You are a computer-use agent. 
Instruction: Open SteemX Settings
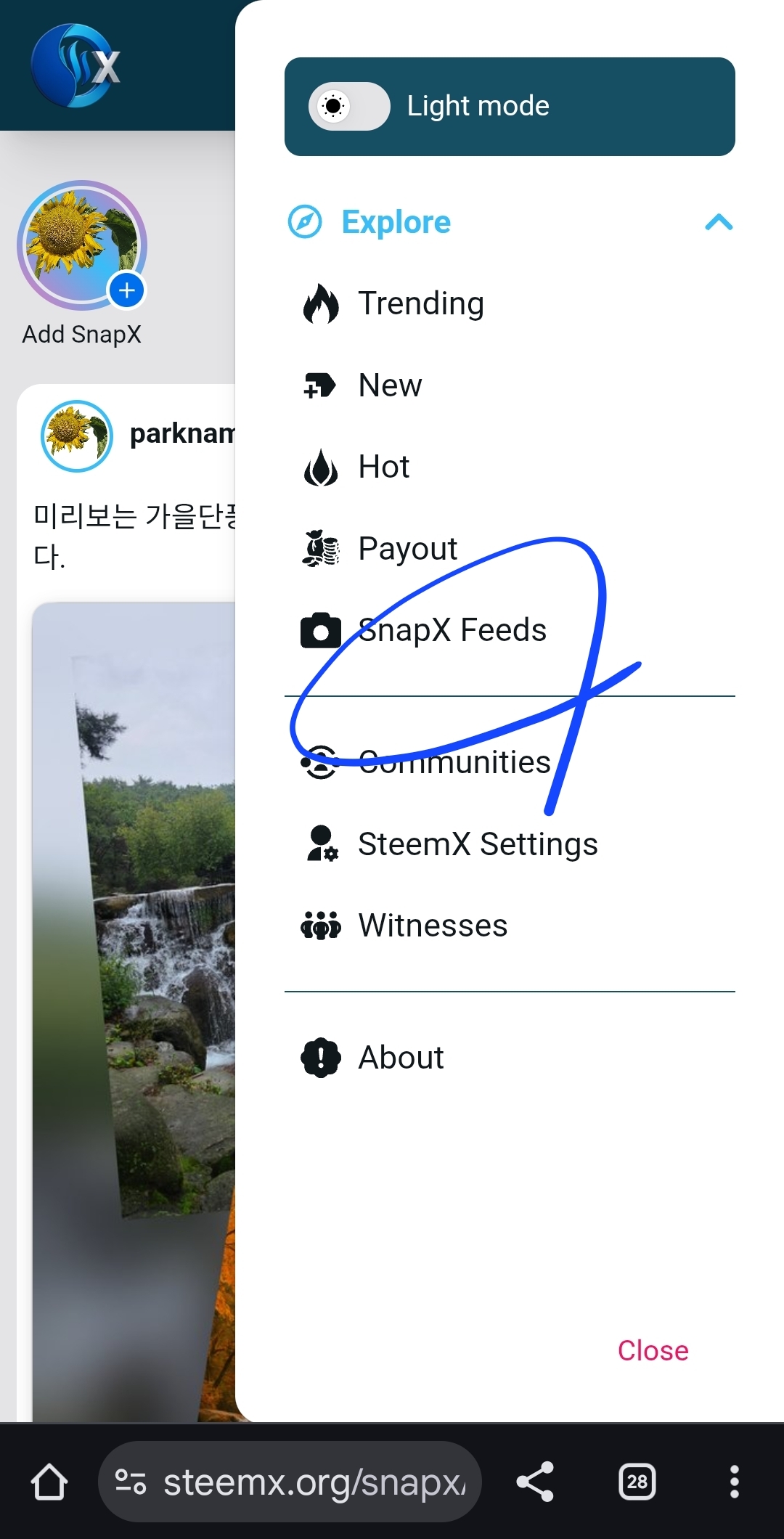477,844
